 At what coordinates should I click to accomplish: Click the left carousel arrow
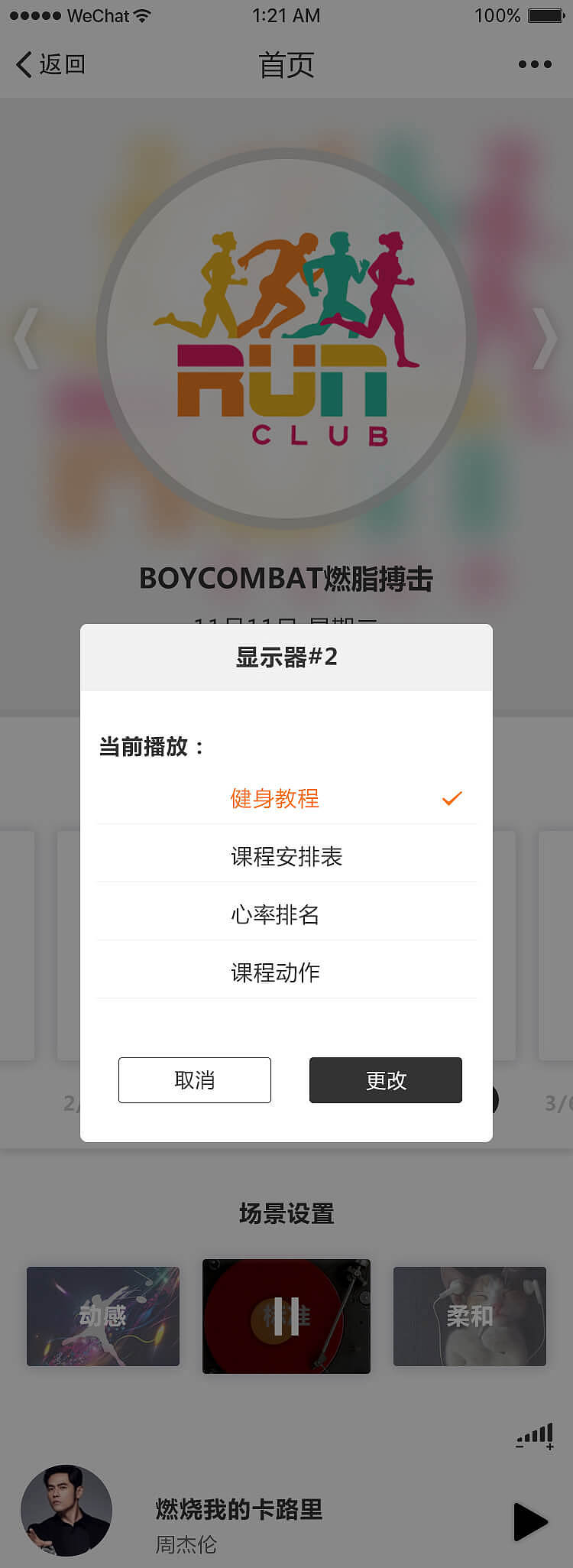pos(28,339)
